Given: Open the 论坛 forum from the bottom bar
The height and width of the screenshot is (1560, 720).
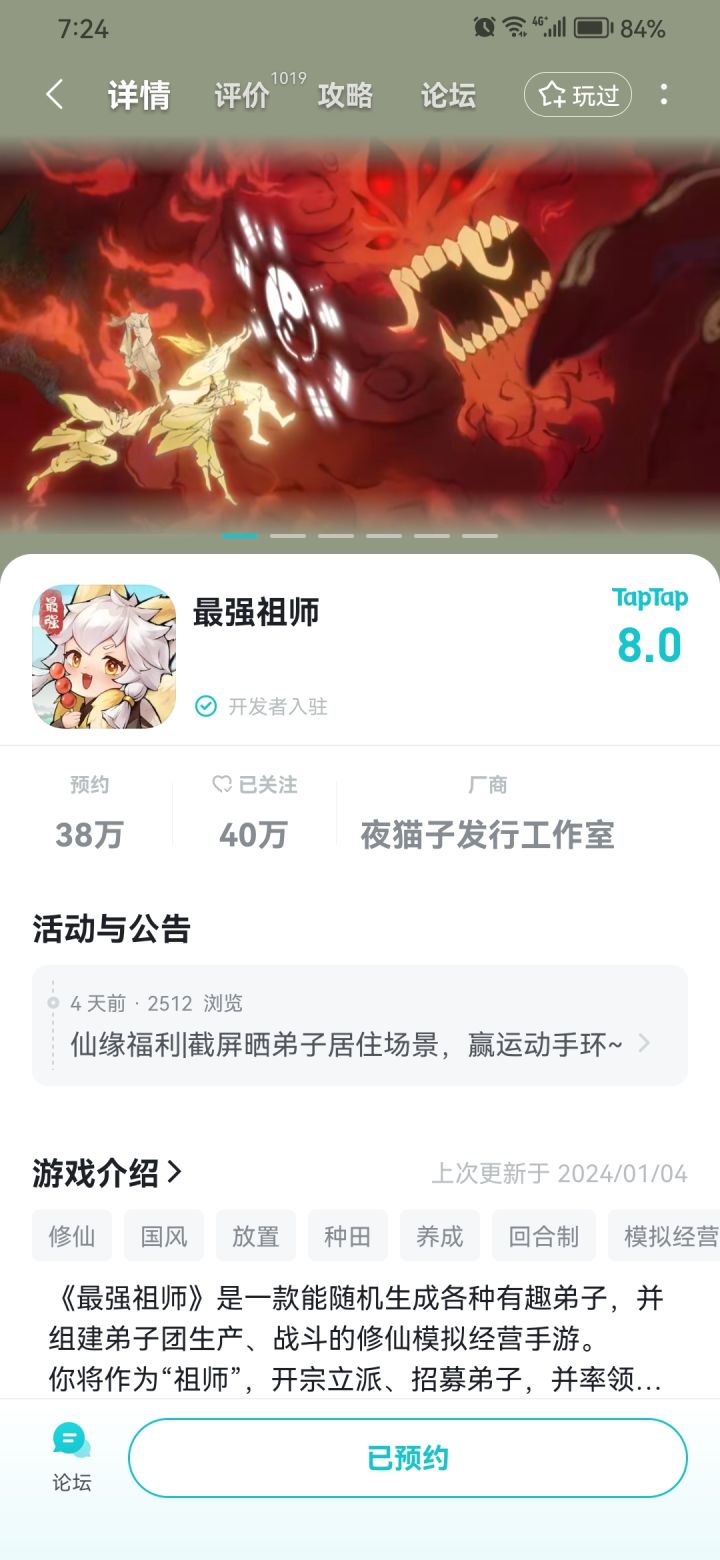Looking at the screenshot, I should click(68, 1455).
